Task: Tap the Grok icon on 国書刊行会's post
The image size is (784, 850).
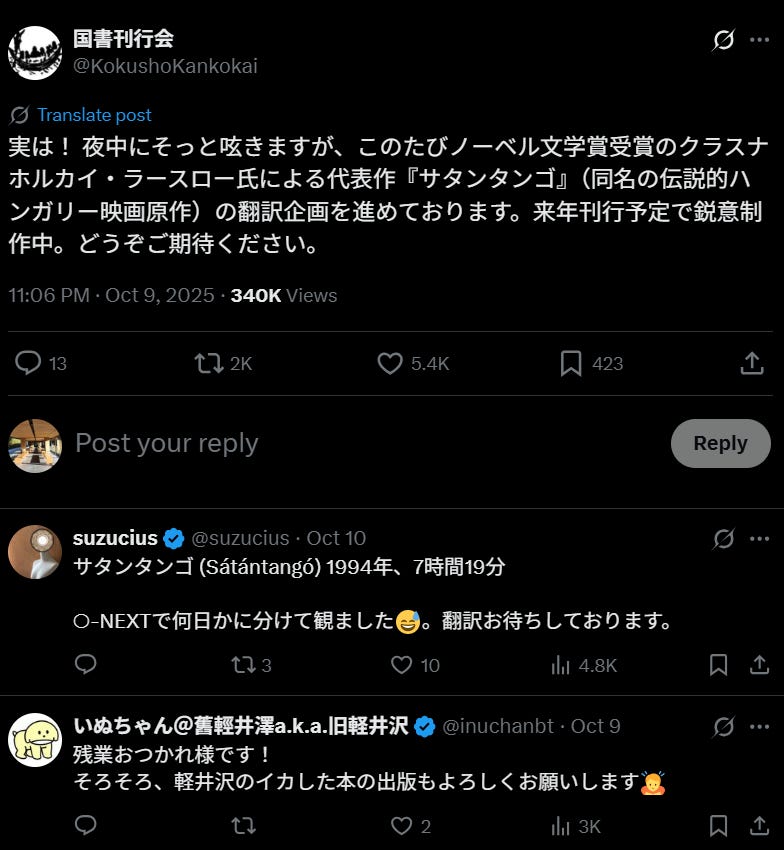Action: pos(724,40)
